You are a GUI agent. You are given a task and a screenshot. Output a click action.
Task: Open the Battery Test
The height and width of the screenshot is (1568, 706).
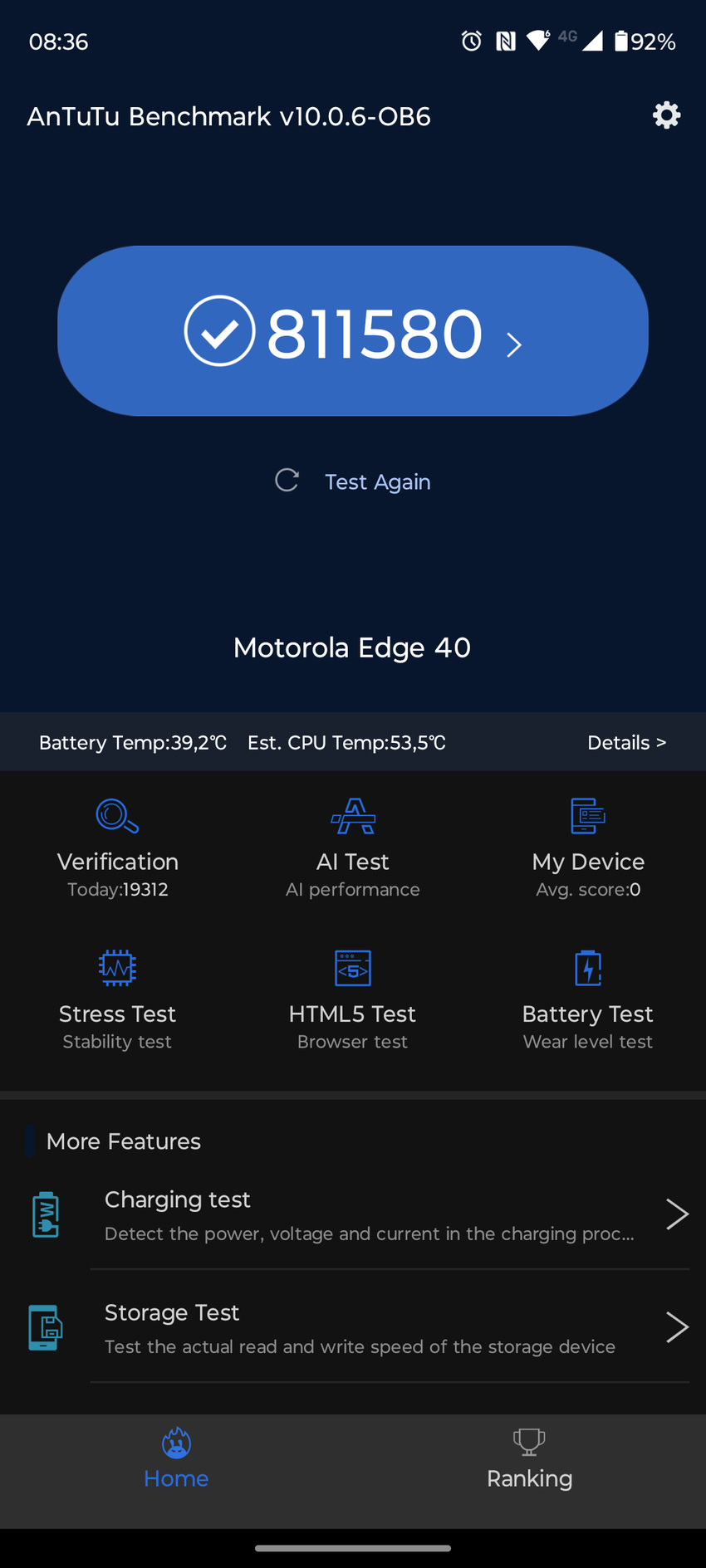pyautogui.click(x=588, y=999)
